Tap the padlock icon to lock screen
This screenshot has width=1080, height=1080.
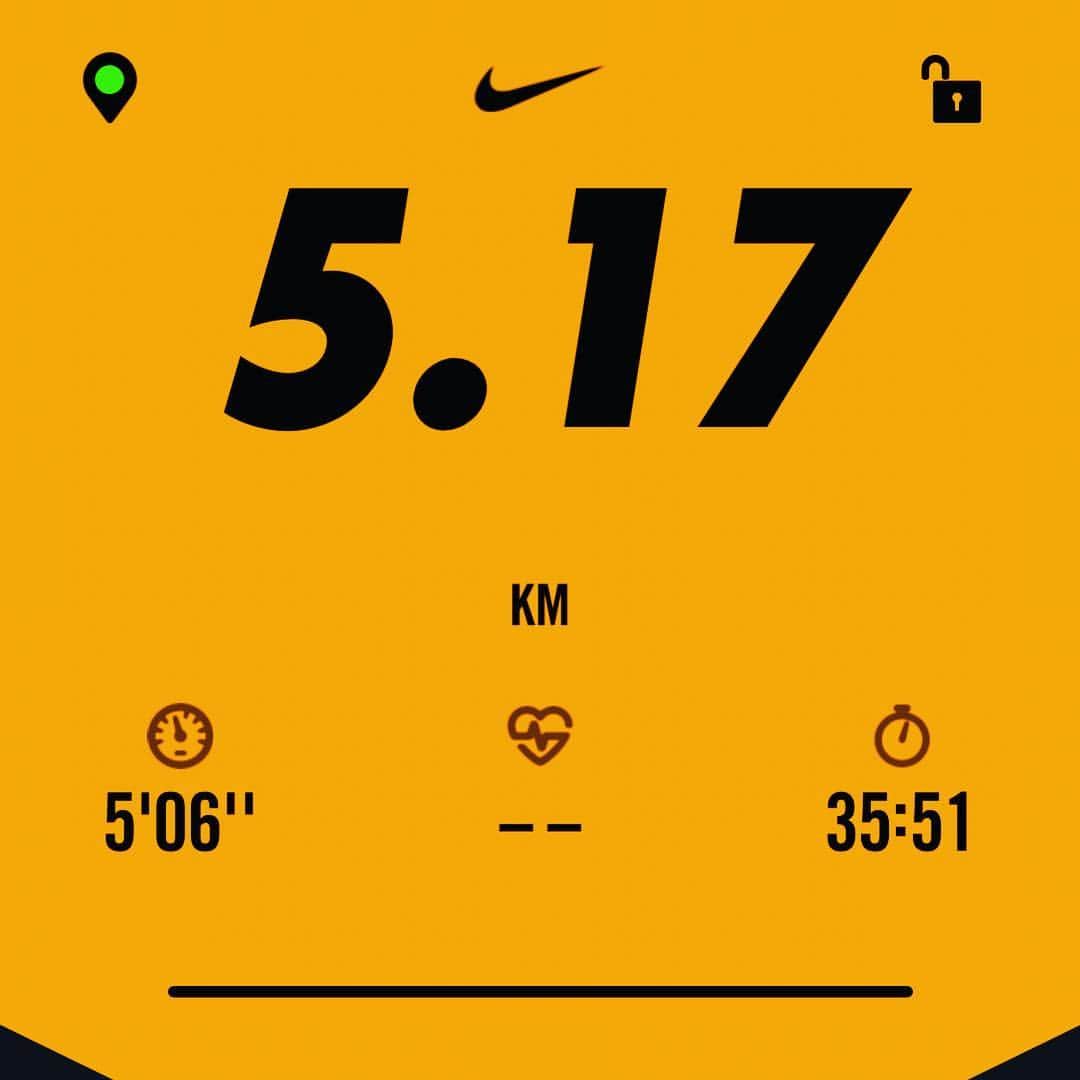[955, 92]
